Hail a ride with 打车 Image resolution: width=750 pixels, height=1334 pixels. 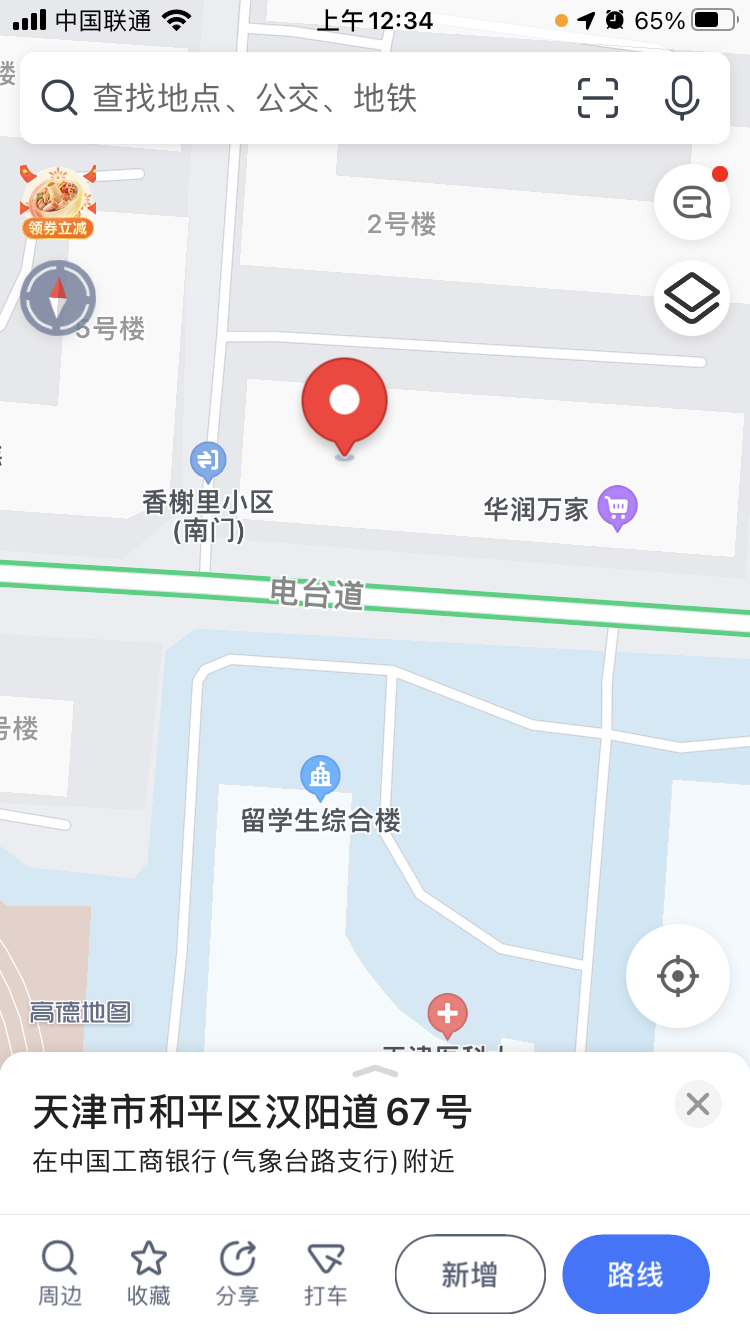click(325, 1273)
